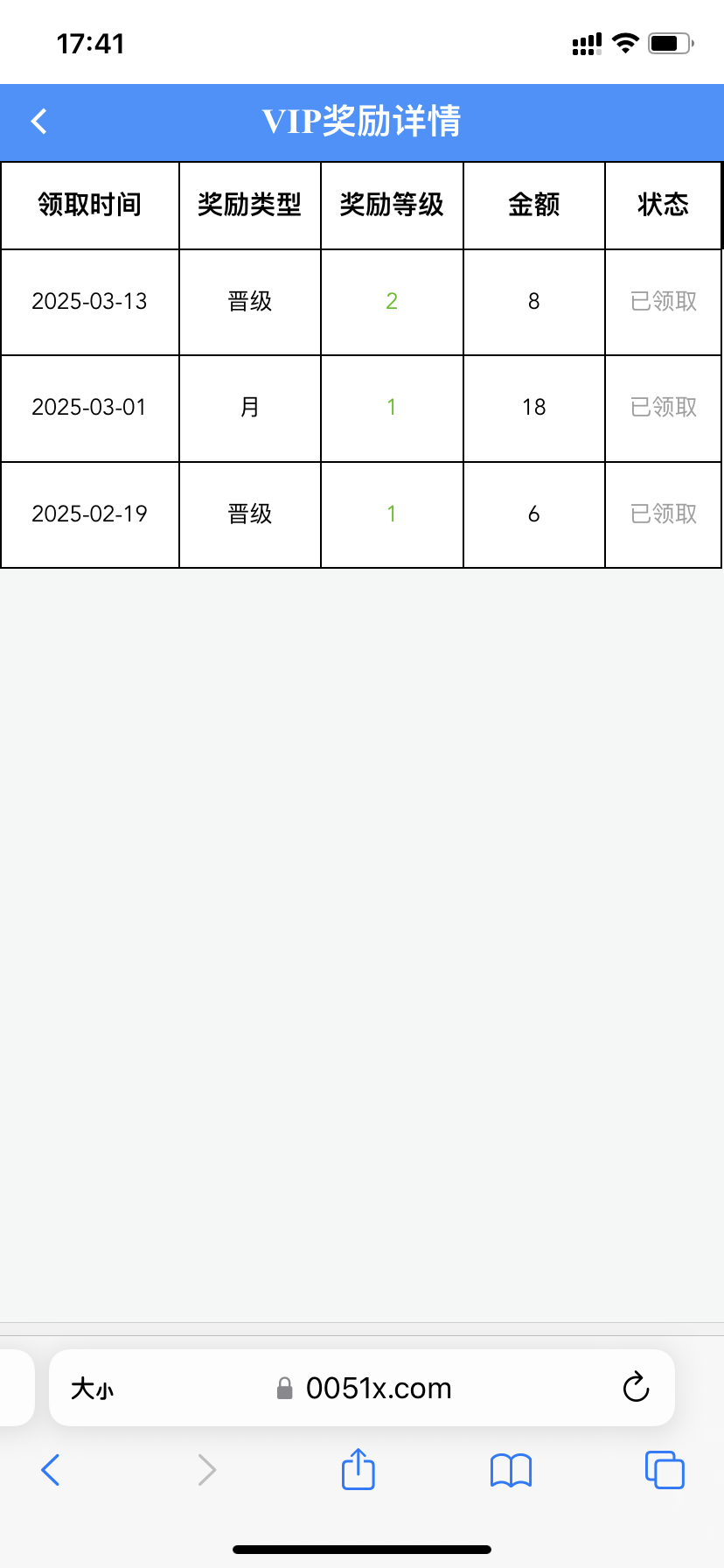This screenshot has height=1568, width=724.
Task: Show all open Safari tabs
Action: (x=665, y=1469)
